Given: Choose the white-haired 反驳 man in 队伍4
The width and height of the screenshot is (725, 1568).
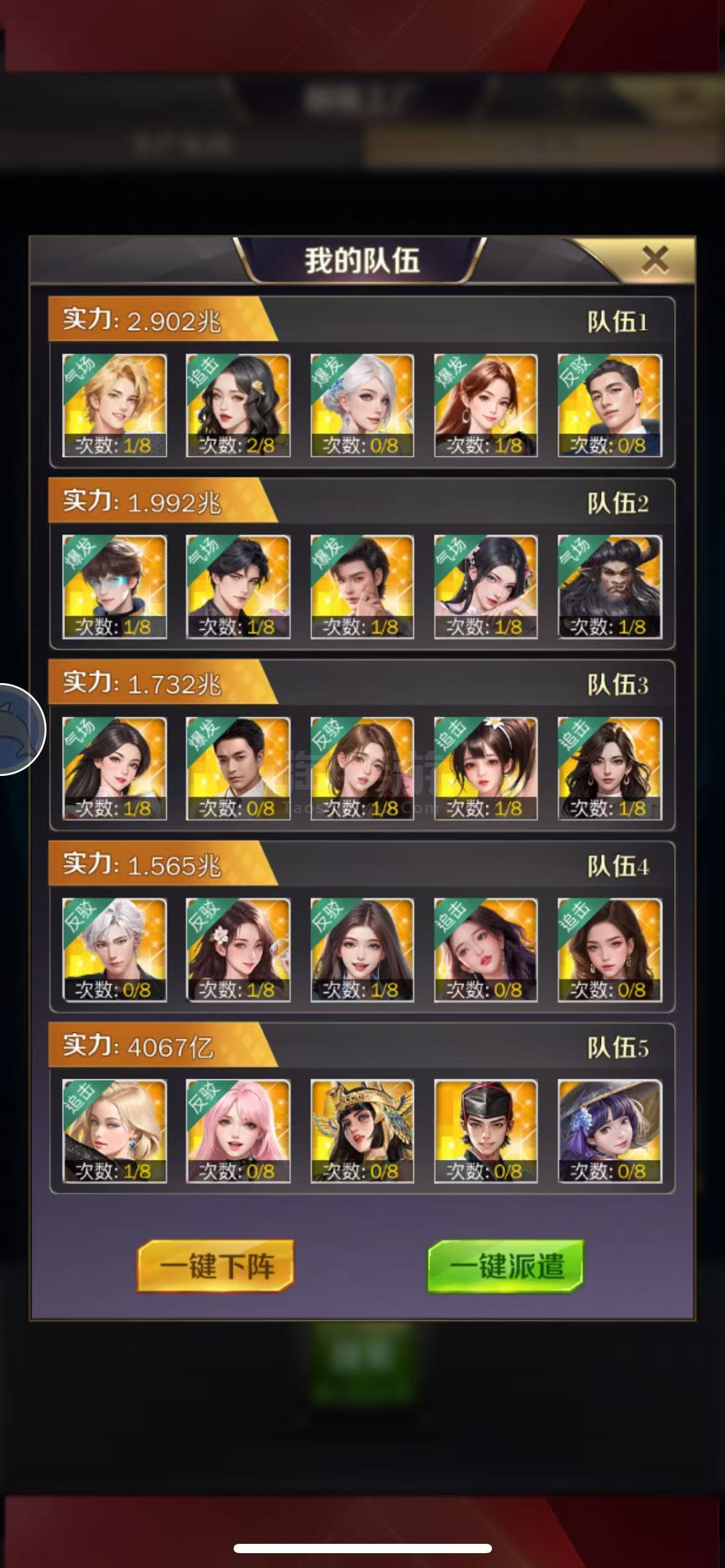Looking at the screenshot, I should point(115,950).
